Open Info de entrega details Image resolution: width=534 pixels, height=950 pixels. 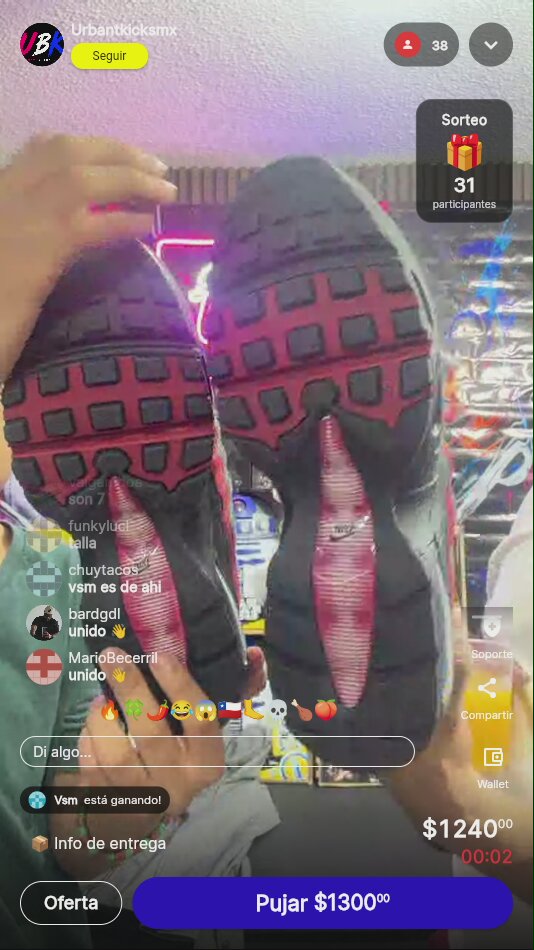tap(98, 843)
